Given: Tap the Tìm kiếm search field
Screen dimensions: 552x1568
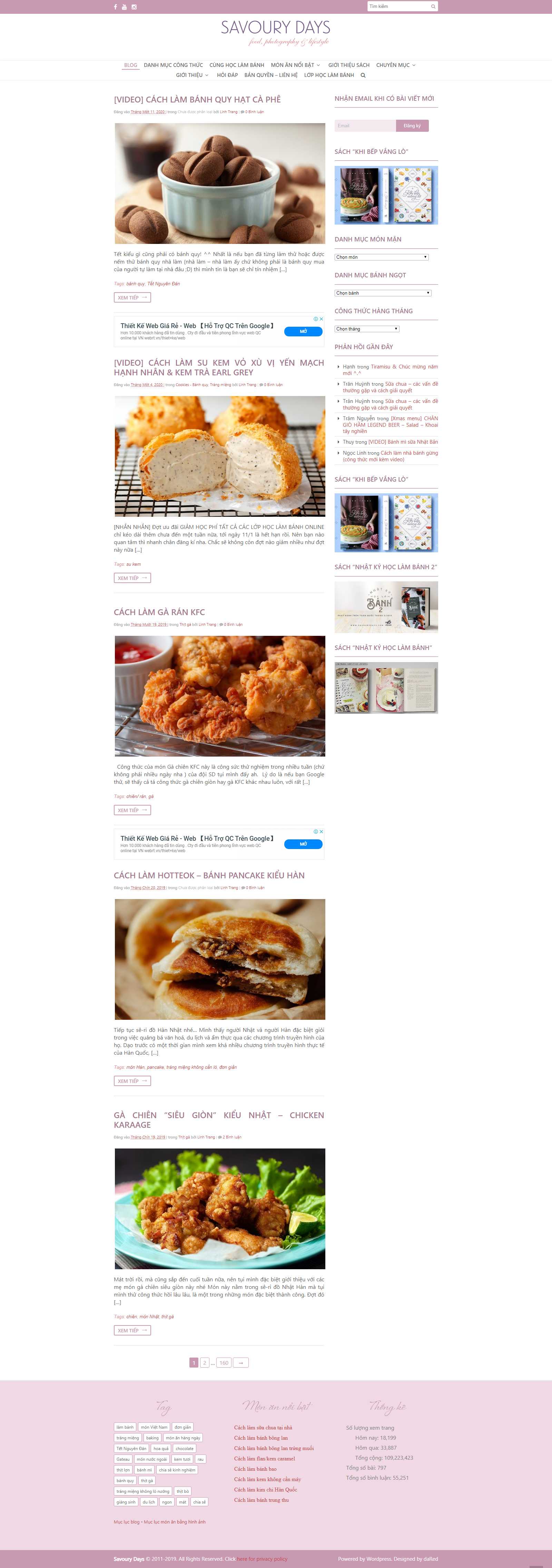Looking at the screenshot, I should (x=398, y=6).
